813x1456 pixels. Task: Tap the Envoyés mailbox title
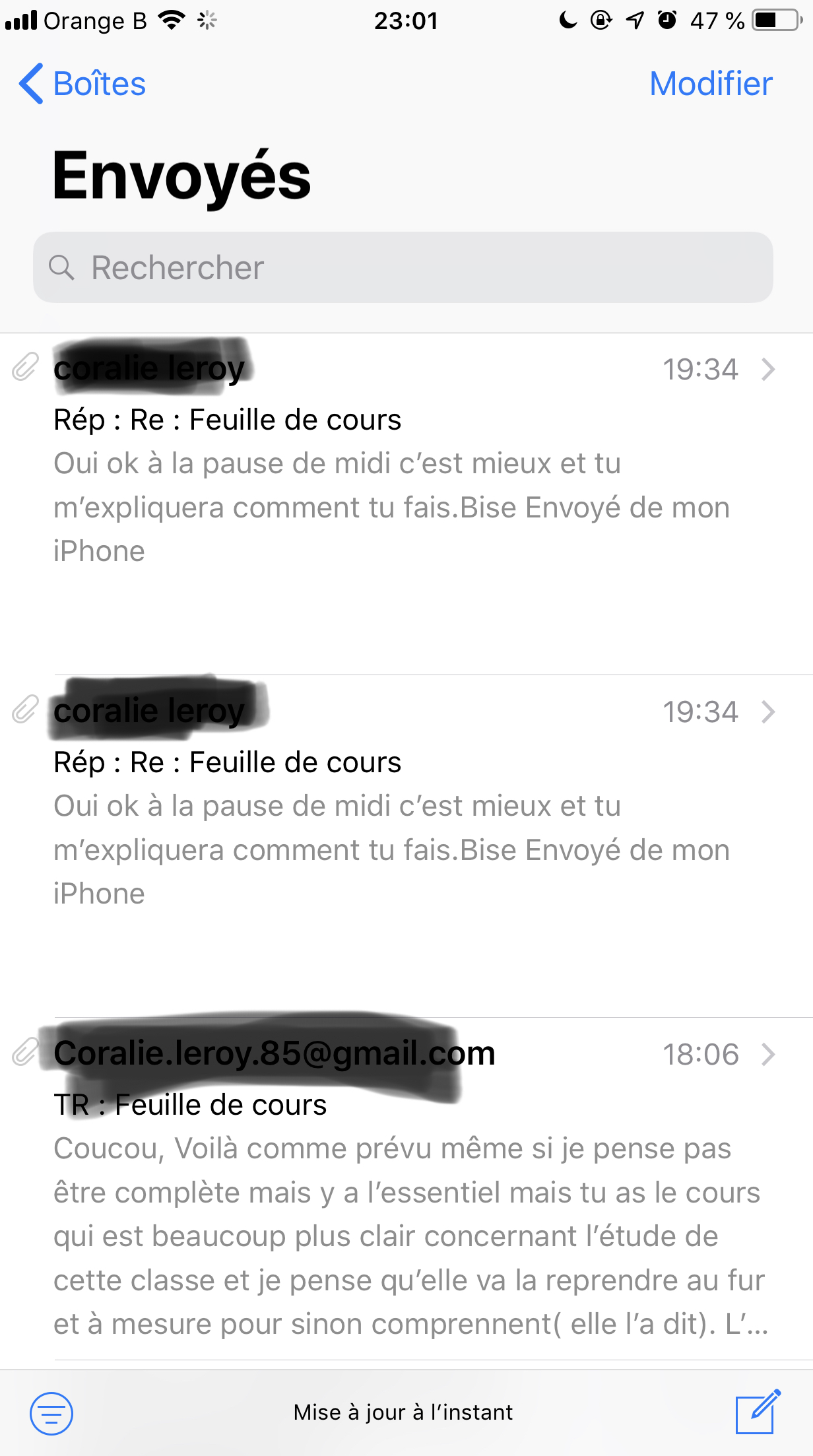181,175
